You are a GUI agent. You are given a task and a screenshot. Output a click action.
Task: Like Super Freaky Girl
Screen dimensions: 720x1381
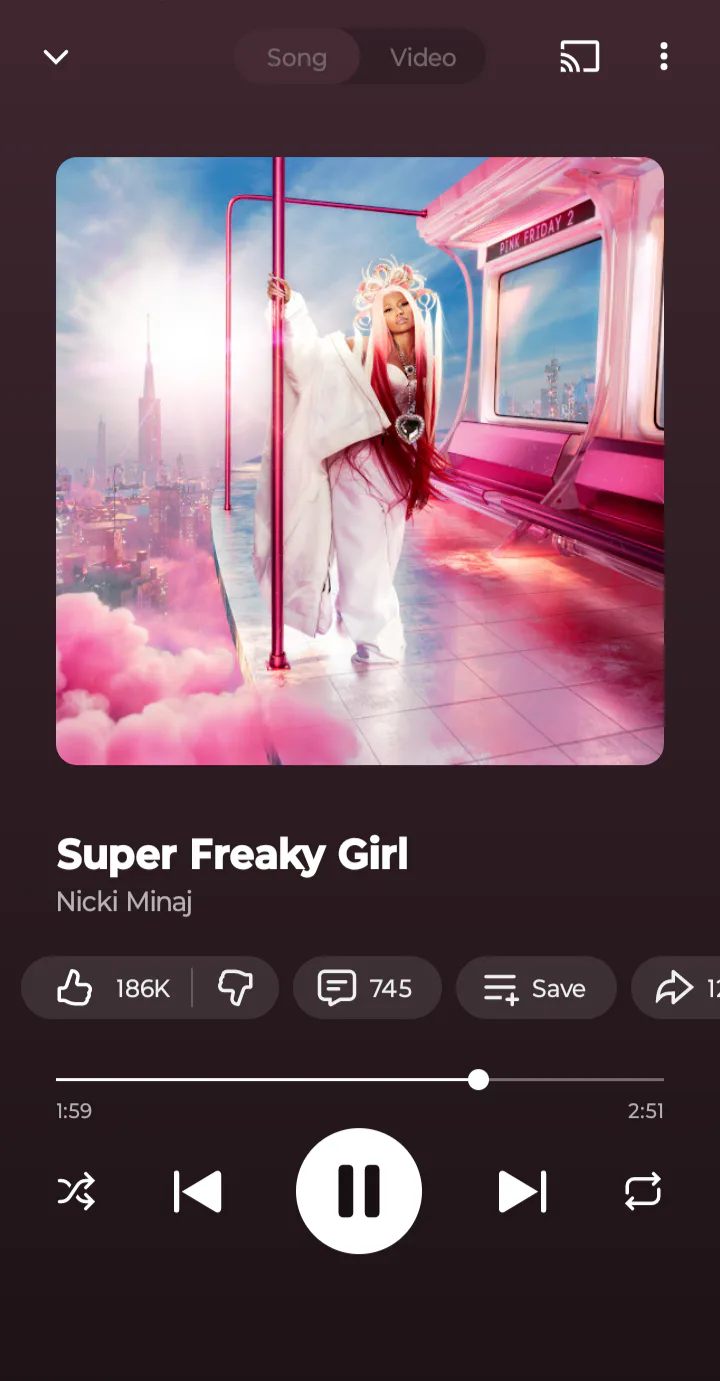tap(110, 988)
